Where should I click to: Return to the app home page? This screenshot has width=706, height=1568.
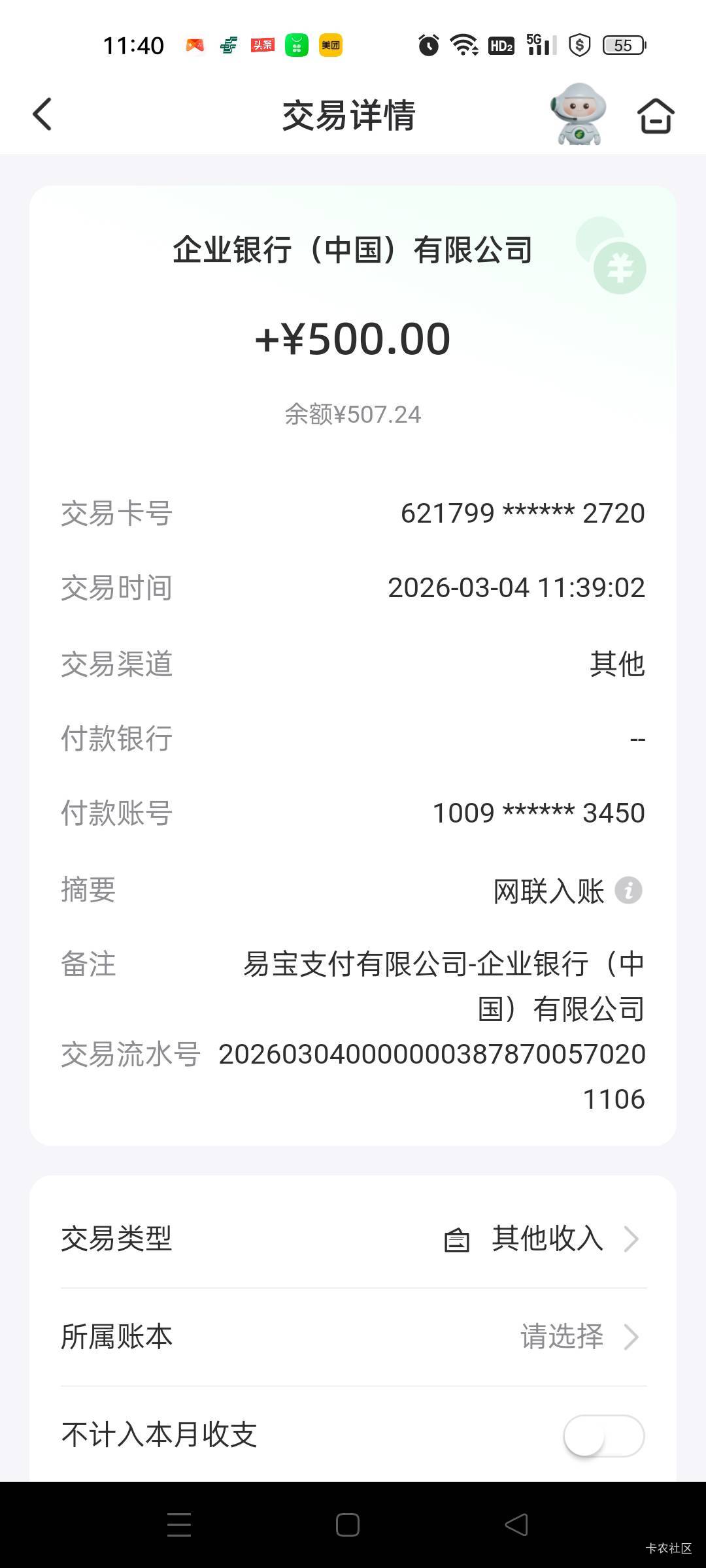656,116
